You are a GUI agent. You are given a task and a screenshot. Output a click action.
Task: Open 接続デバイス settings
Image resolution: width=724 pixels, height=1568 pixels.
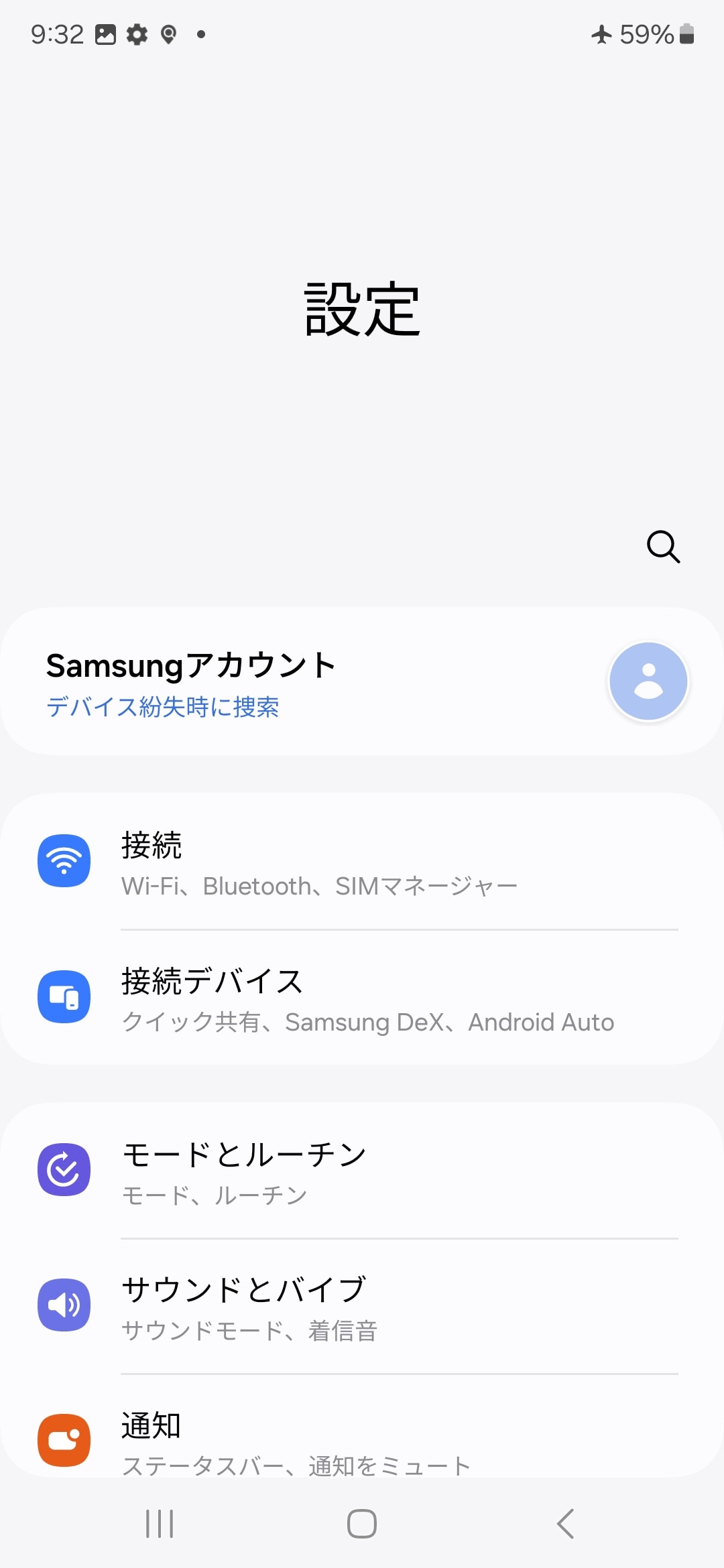362,998
